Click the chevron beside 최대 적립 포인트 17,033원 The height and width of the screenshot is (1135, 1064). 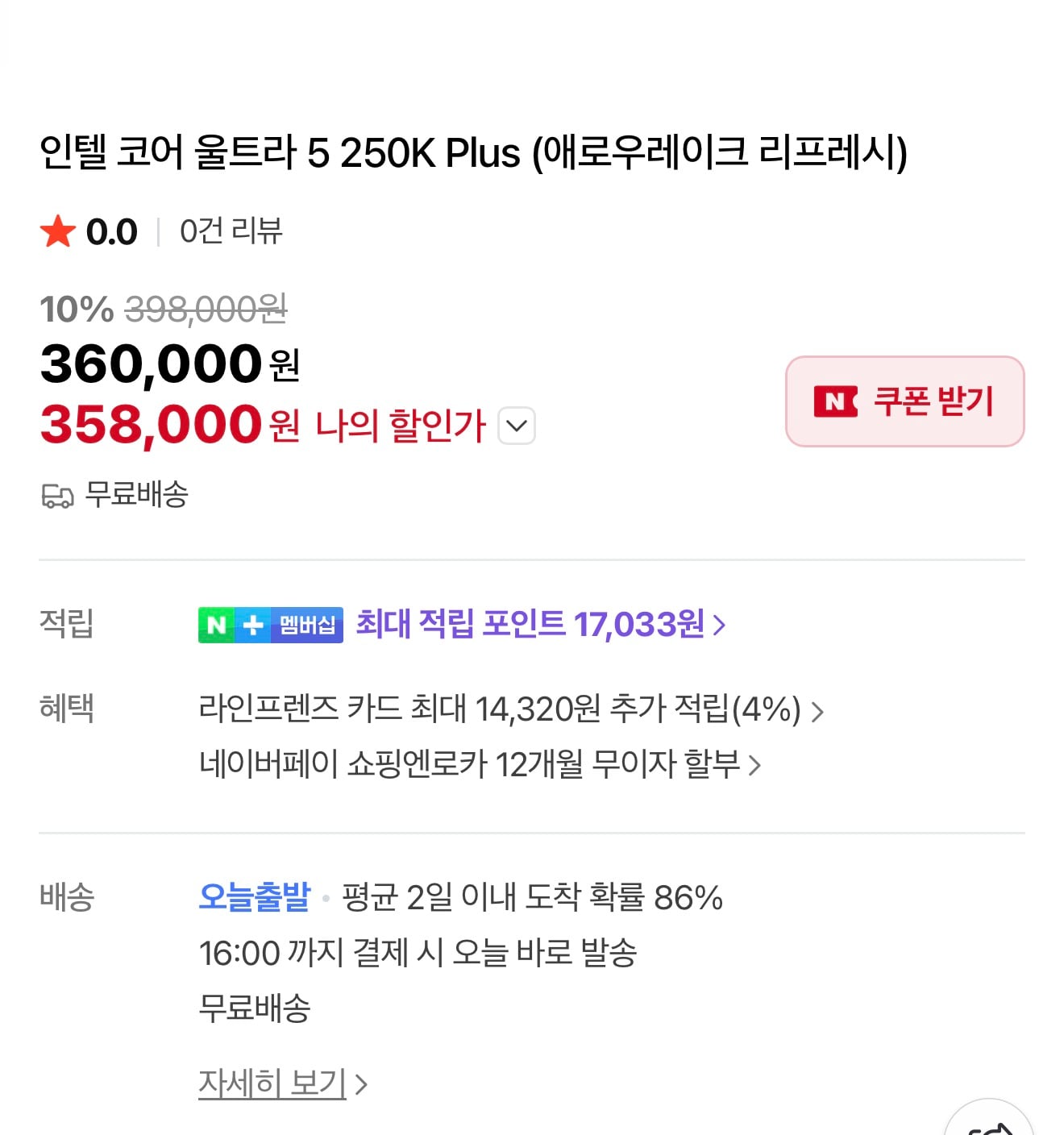tap(718, 625)
